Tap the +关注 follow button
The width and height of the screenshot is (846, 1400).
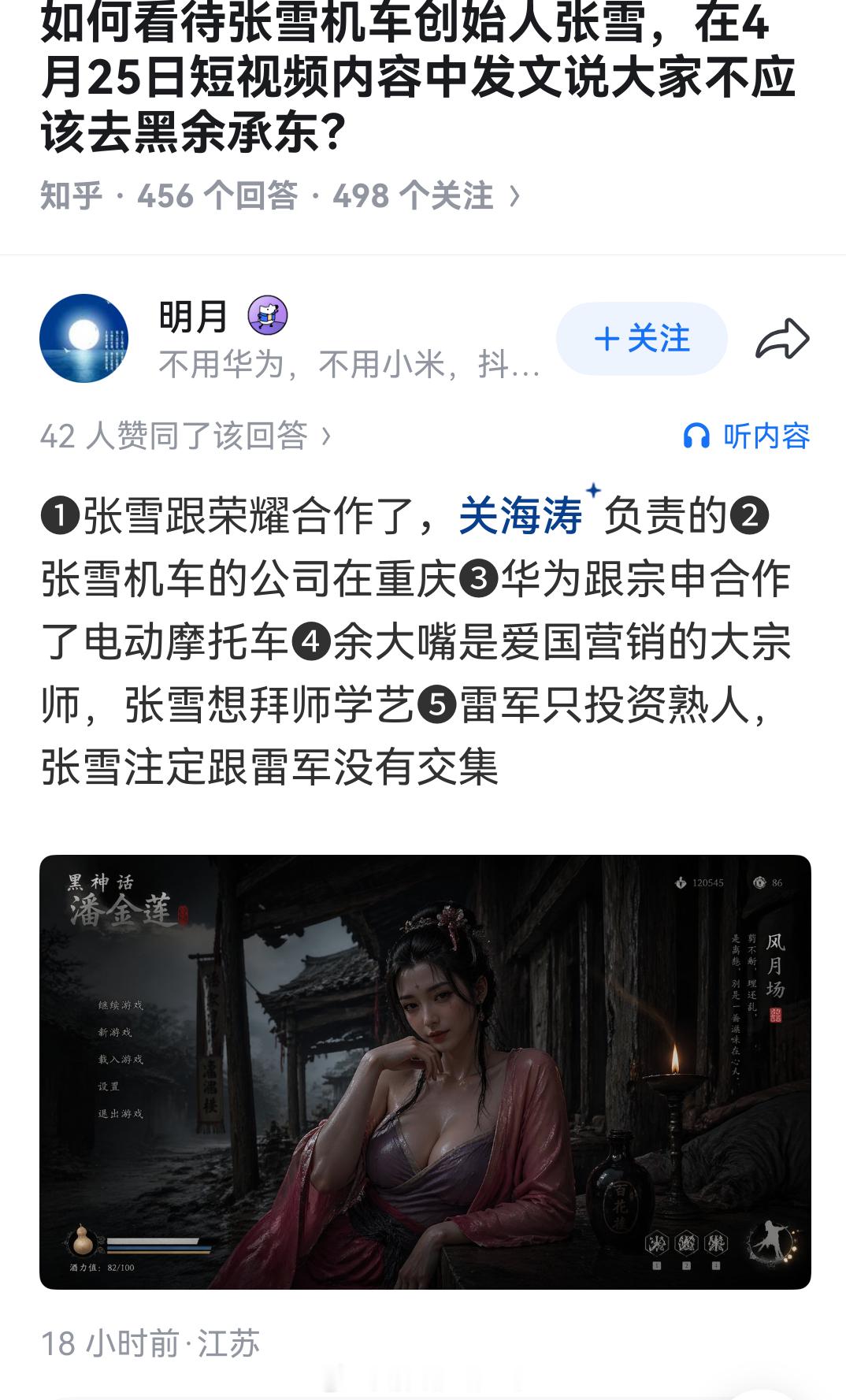point(643,340)
